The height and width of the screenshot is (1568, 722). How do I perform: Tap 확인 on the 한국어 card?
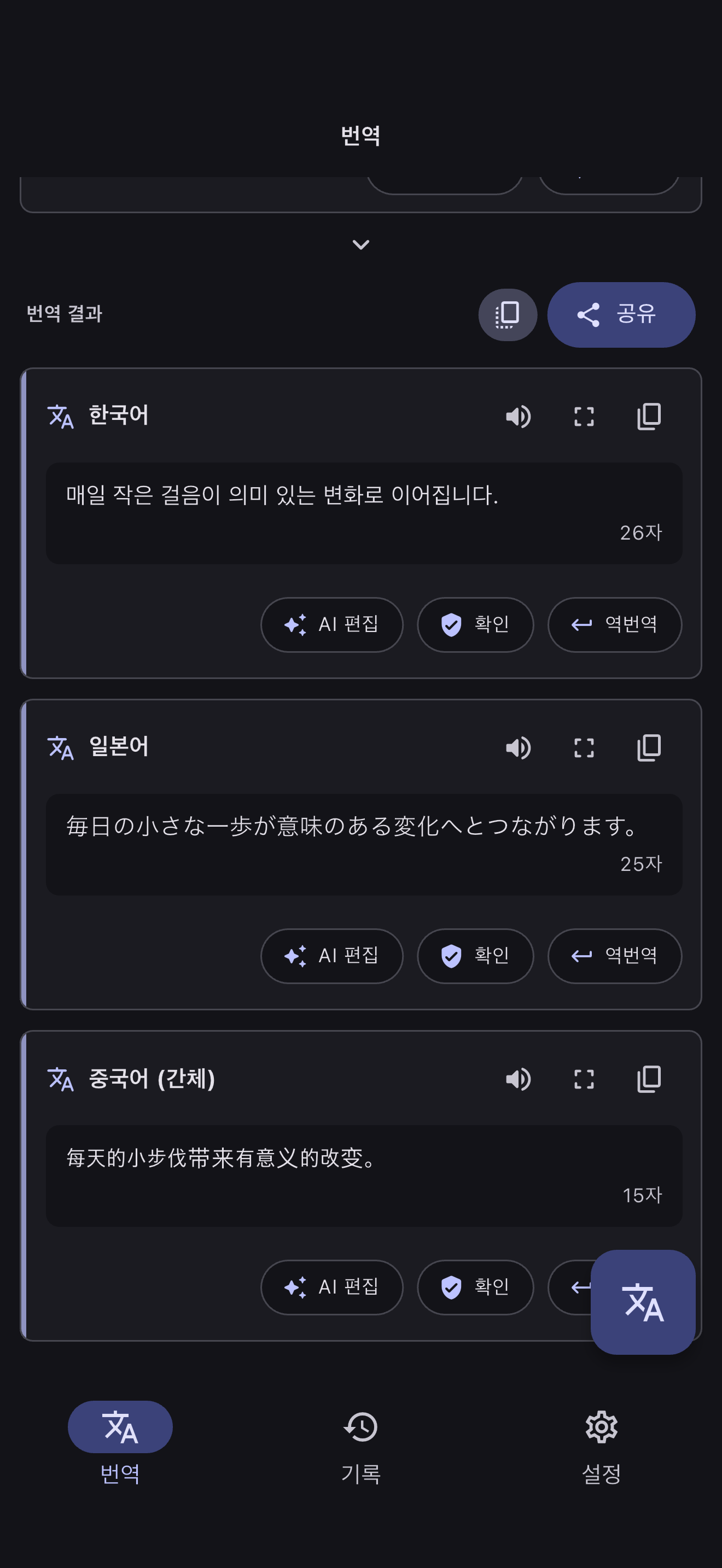tap(475, 624)
